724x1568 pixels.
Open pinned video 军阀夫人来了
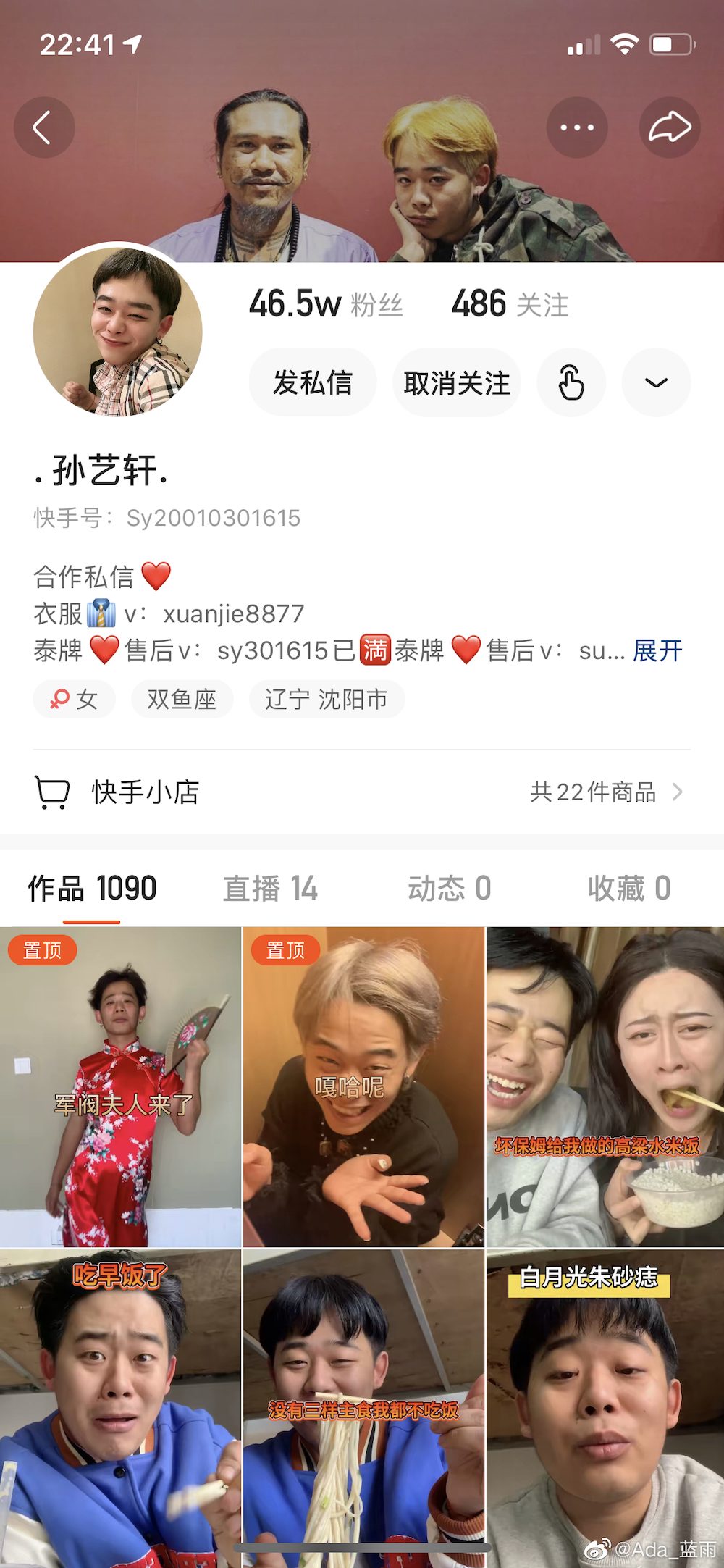coord(120,1086)
